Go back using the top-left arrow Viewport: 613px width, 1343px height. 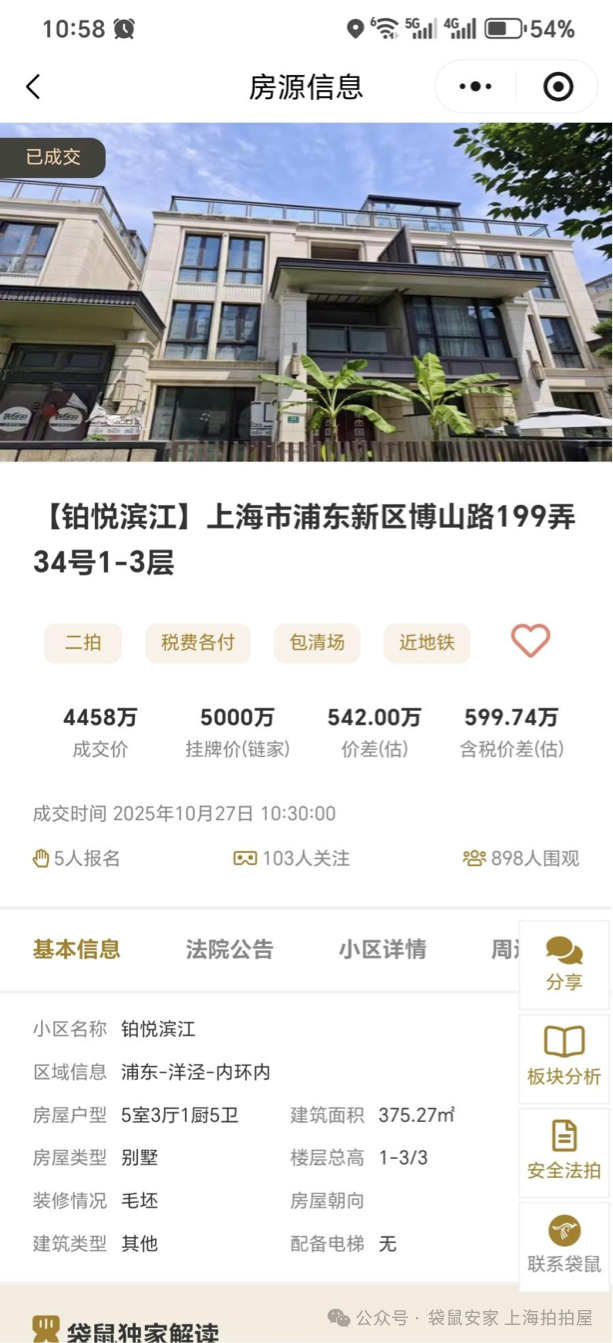(x=33, y=87)
